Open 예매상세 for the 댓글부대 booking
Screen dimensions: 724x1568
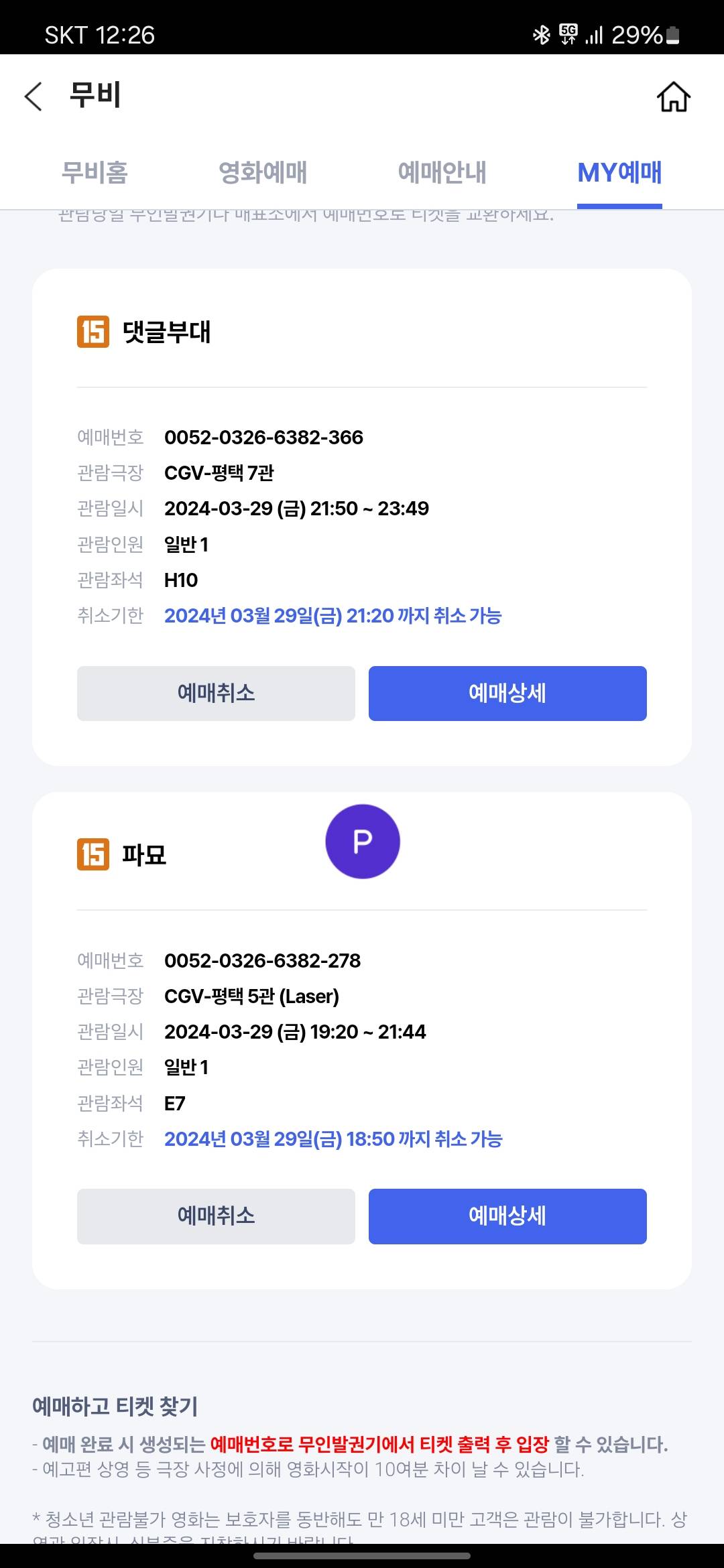(x=507, y=694)
